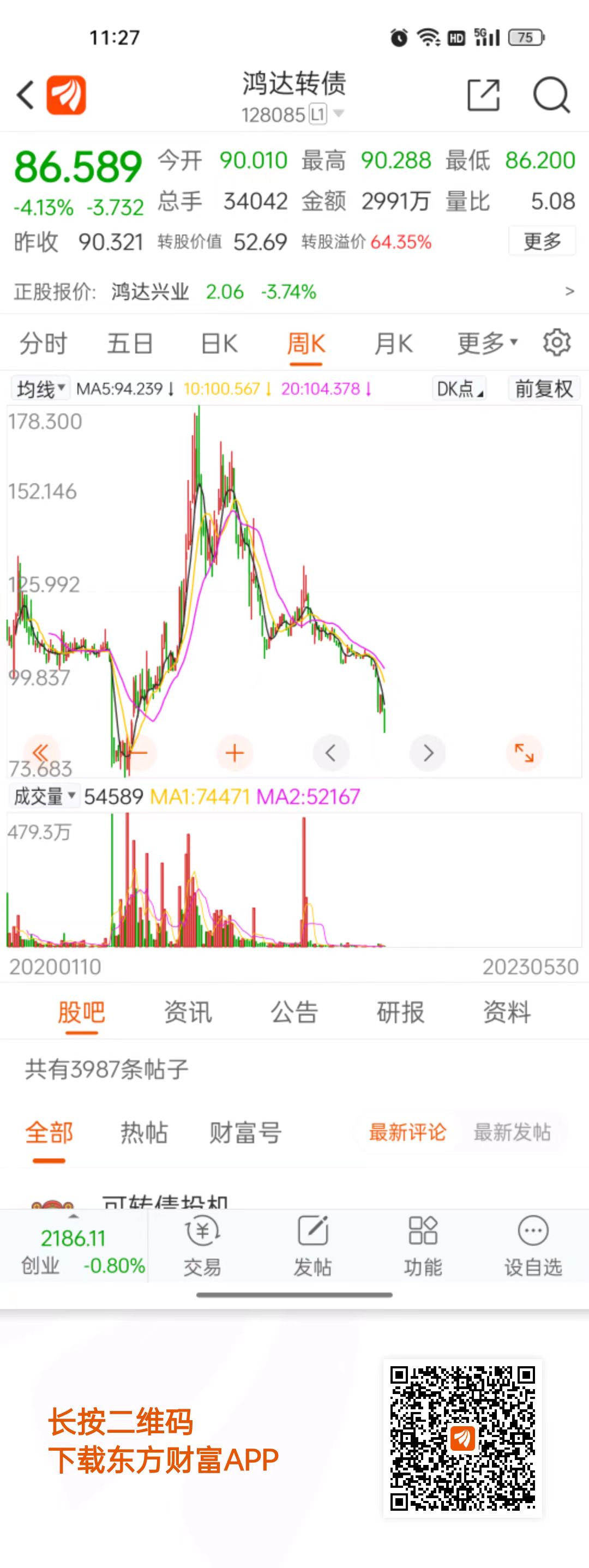Expand chart to fullscreen
The height and width of the screenshot is (1568, 589).
(x=524, y=753)
